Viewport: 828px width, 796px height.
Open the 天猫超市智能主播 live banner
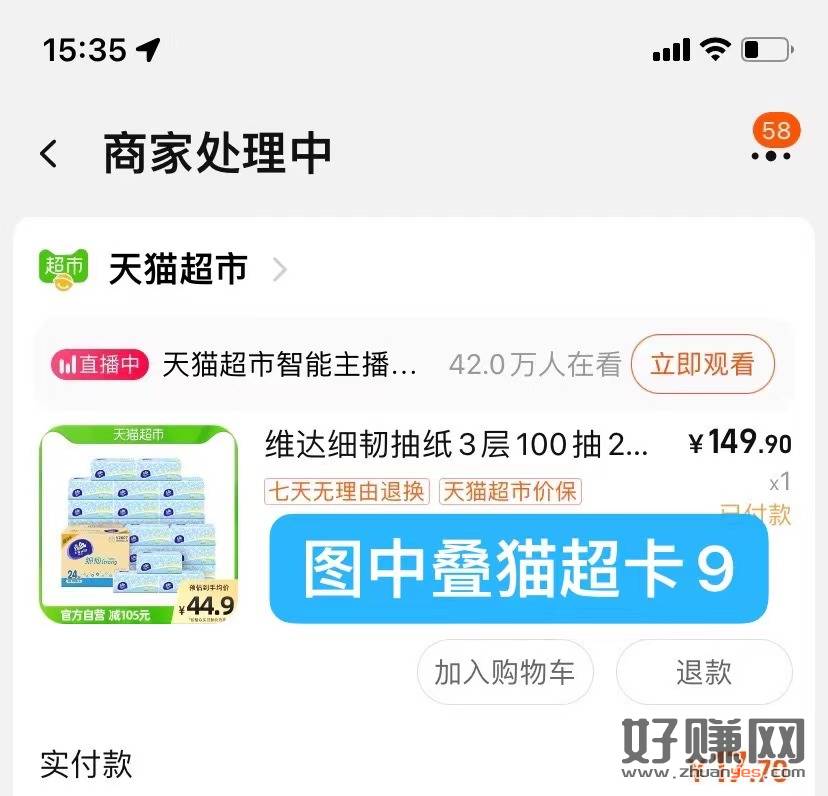(x=290, y=365)
